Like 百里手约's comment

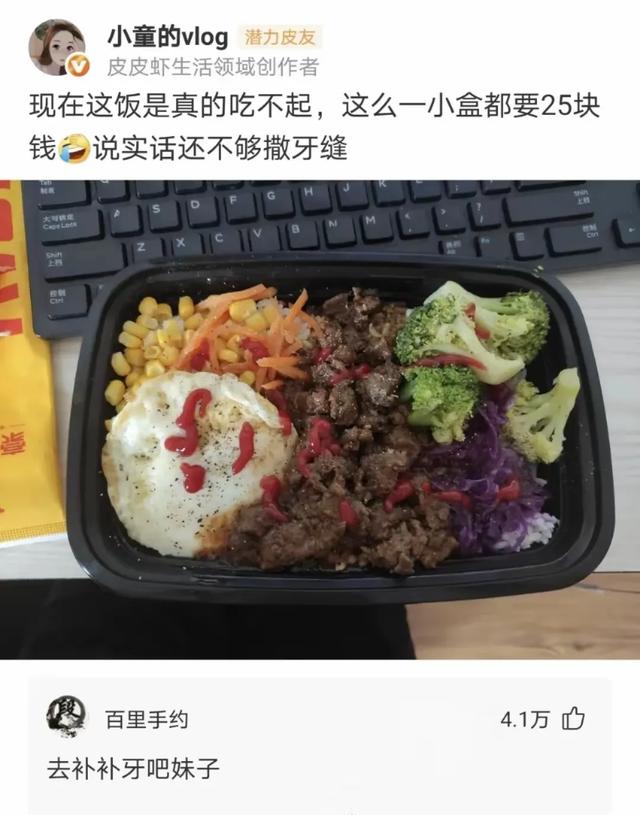[x=574, y=718]
